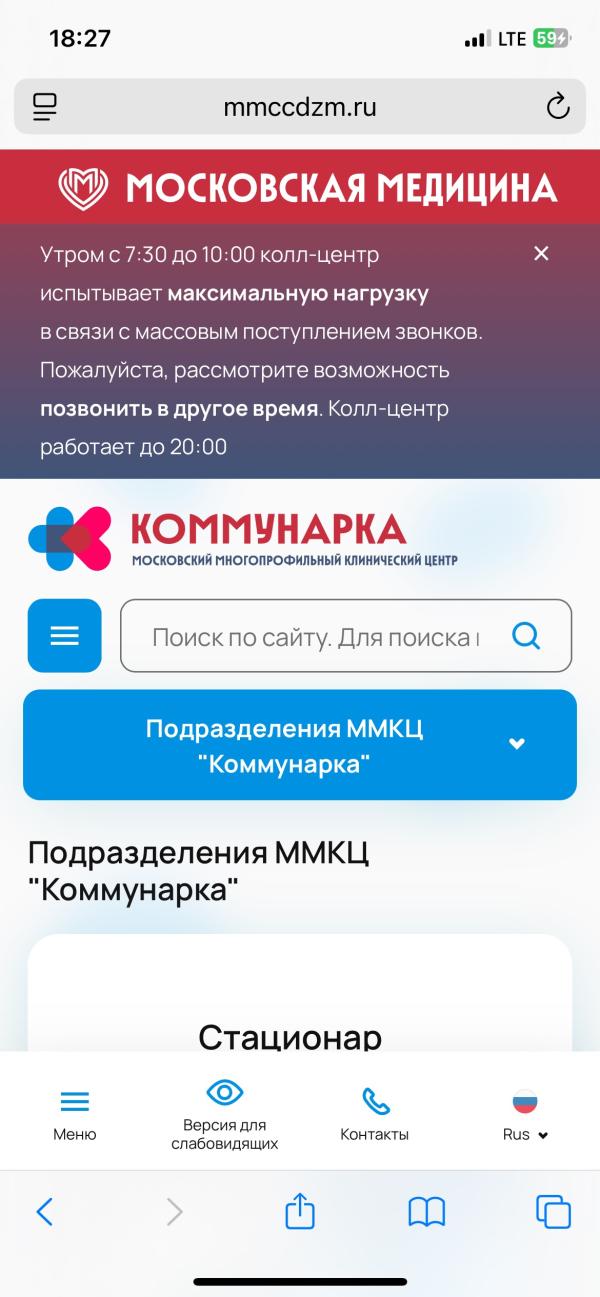Share the page via Safari share button
The image size is (600, 1297).
pyautogui.click(x=300, y=1211)
